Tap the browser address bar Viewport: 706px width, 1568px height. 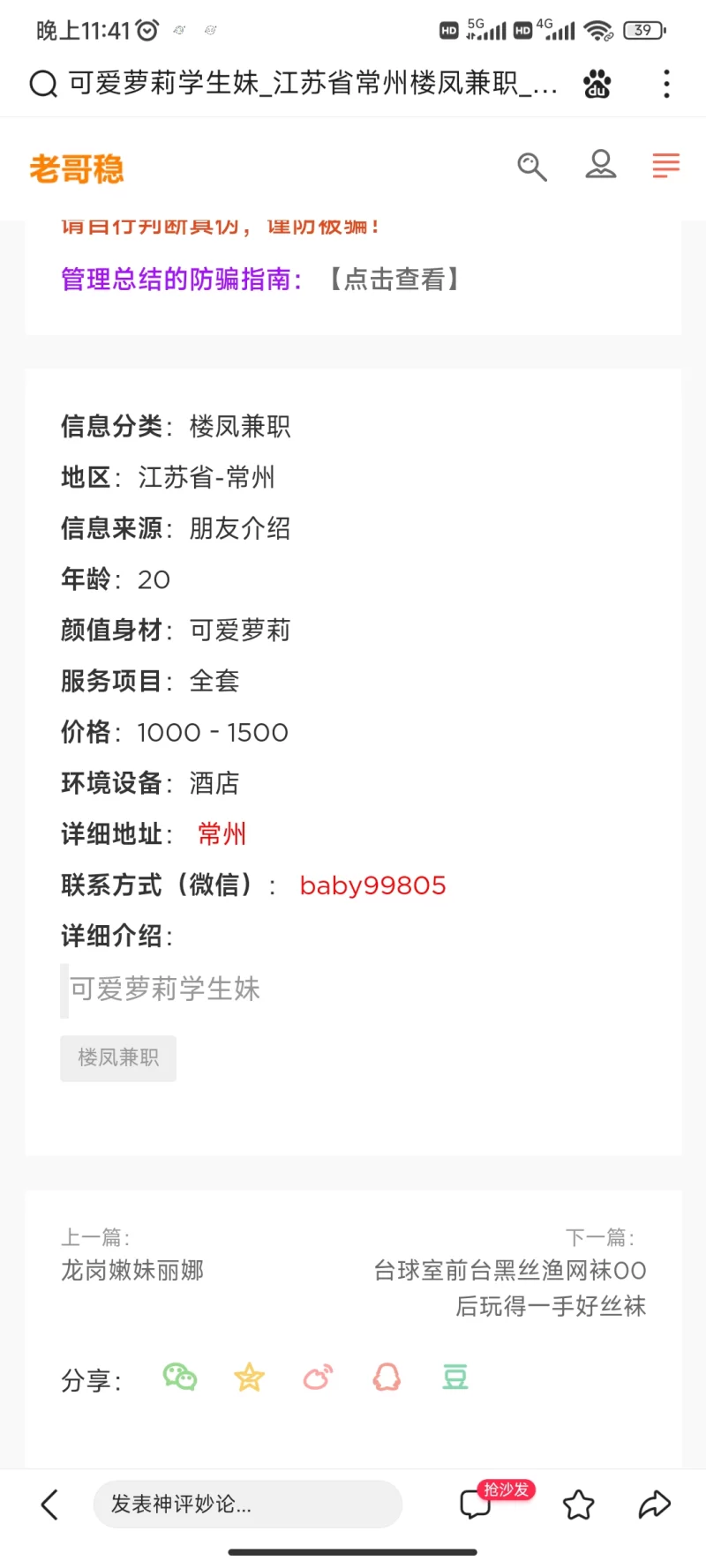(300, 84)
